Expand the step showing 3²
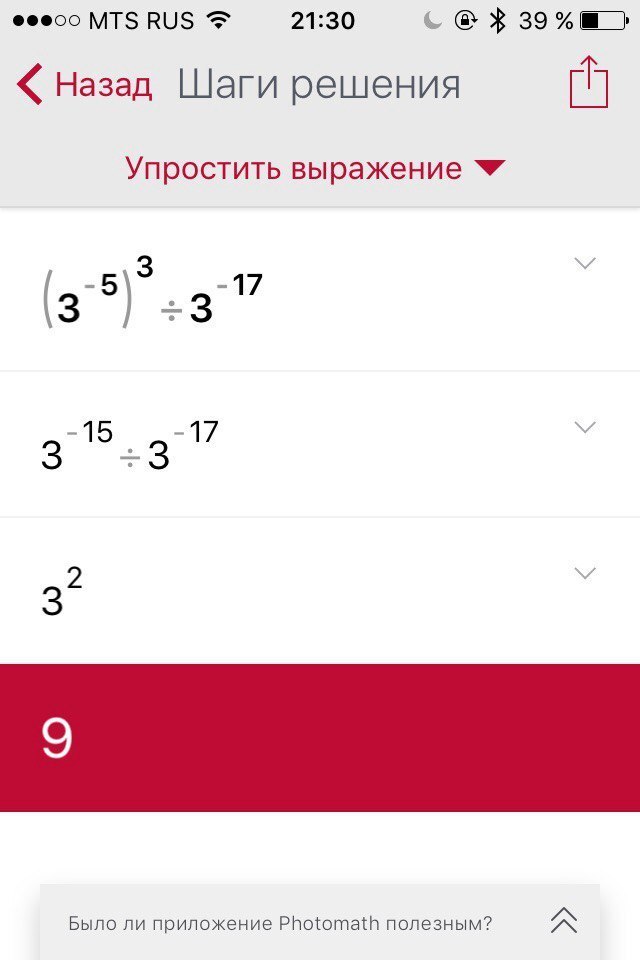The width and height of the screenshot is (640, 960). click(585, 573)
